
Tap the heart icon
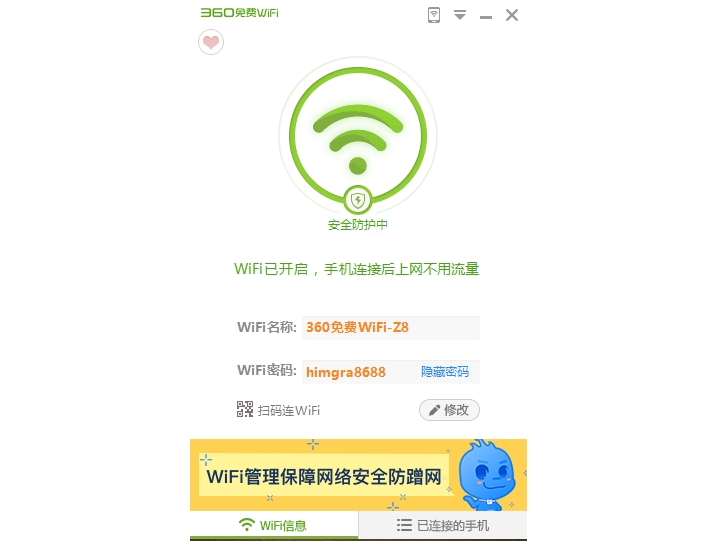[211, 42]
